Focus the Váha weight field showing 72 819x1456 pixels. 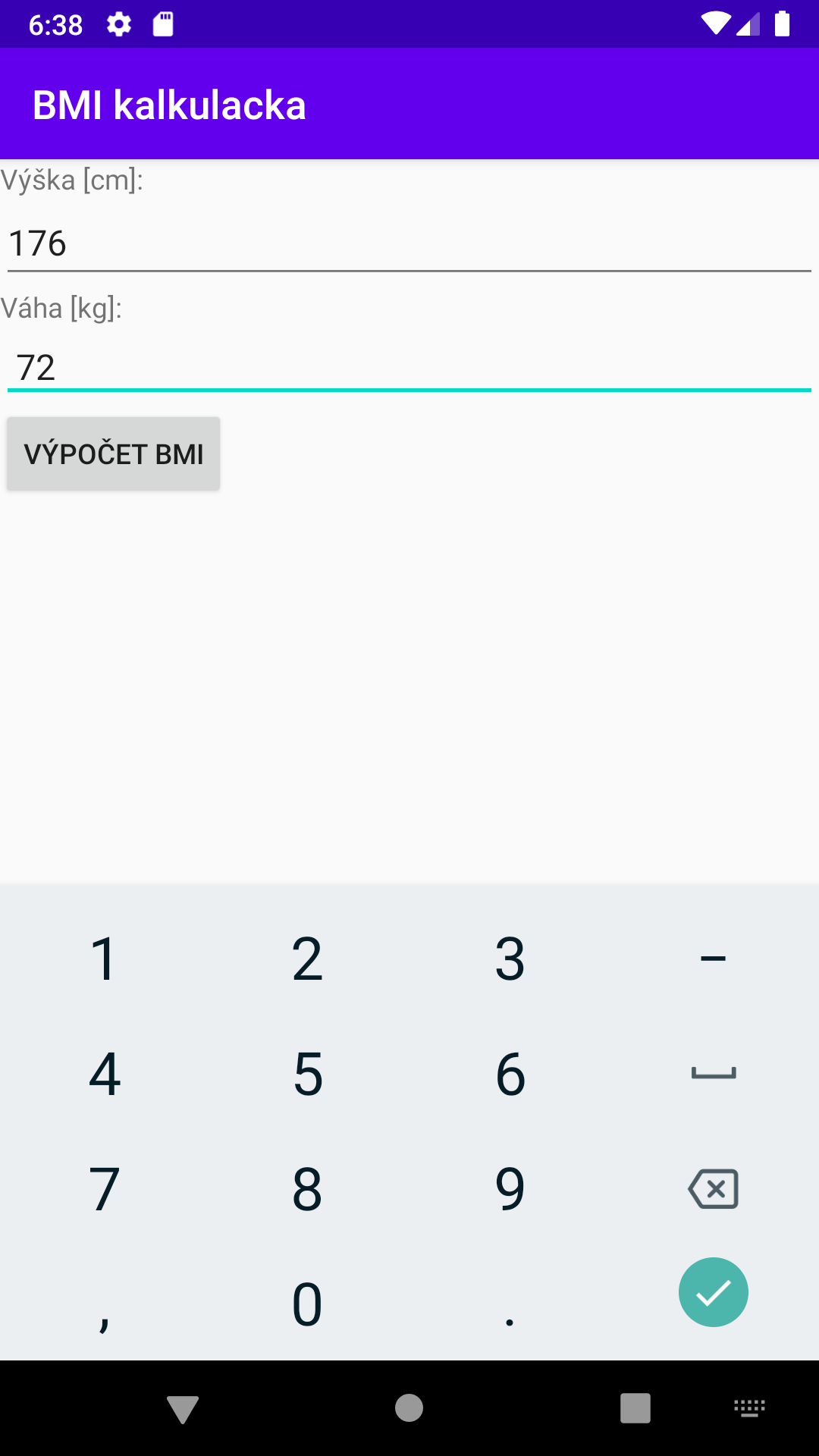coord(409,368)
